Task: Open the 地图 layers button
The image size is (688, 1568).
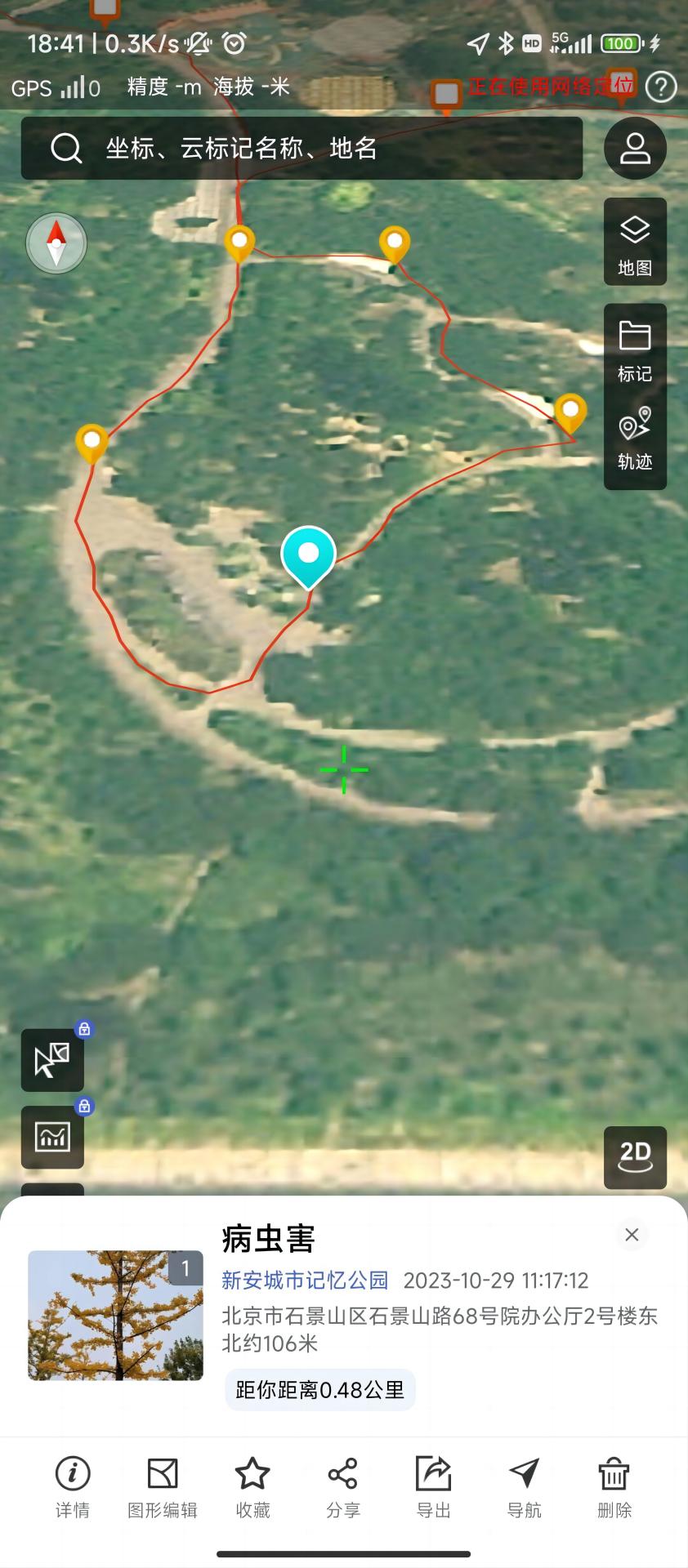Action: tap(635, 243)
